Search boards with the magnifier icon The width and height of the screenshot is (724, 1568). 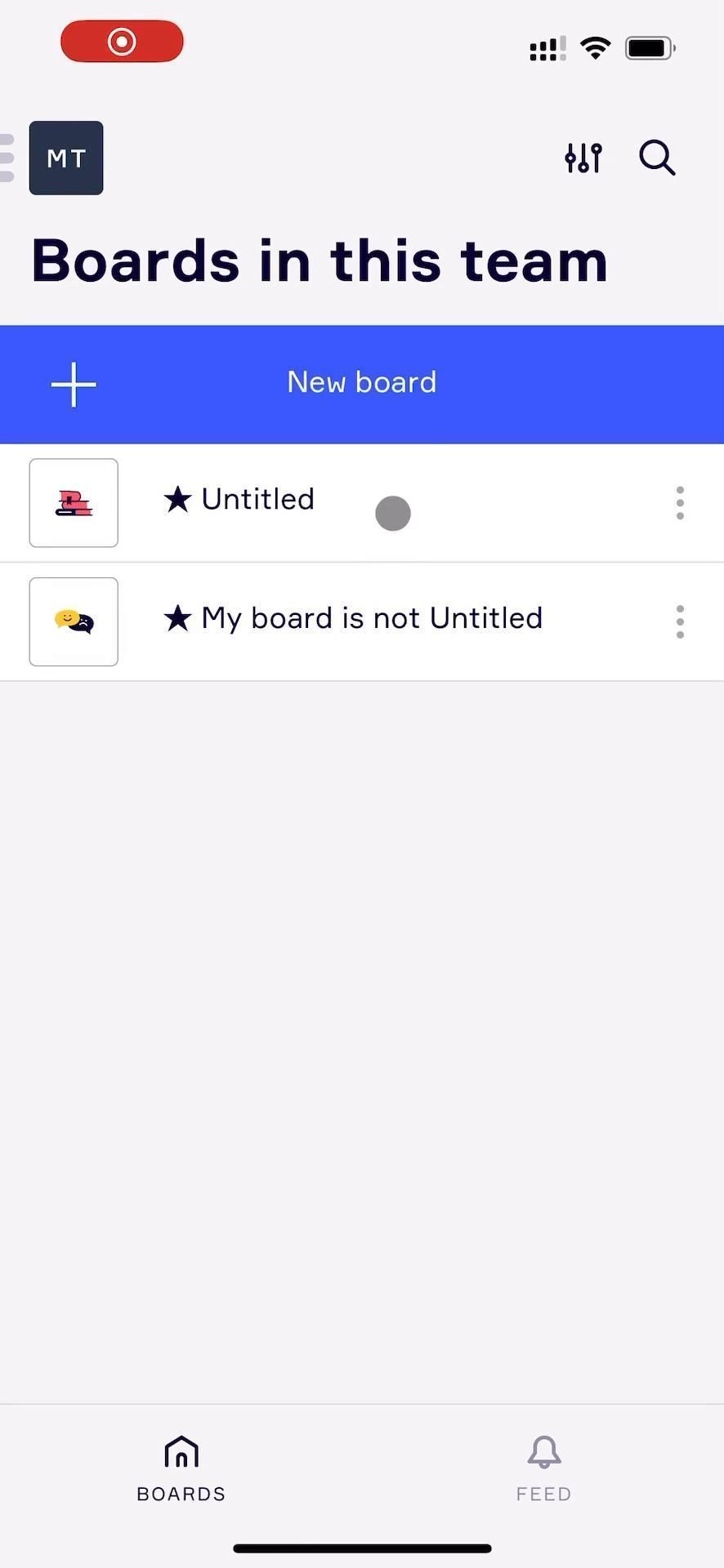coord(657,158)
